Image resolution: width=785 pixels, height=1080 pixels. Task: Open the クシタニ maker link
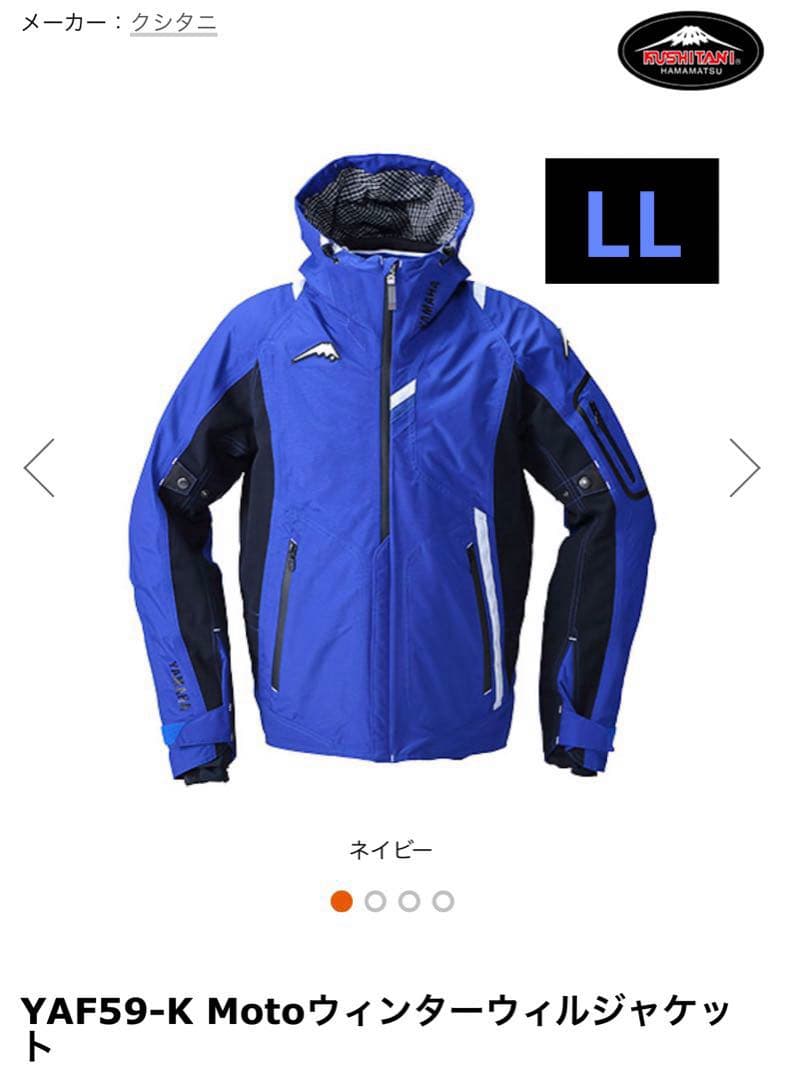tap(173, 21)
